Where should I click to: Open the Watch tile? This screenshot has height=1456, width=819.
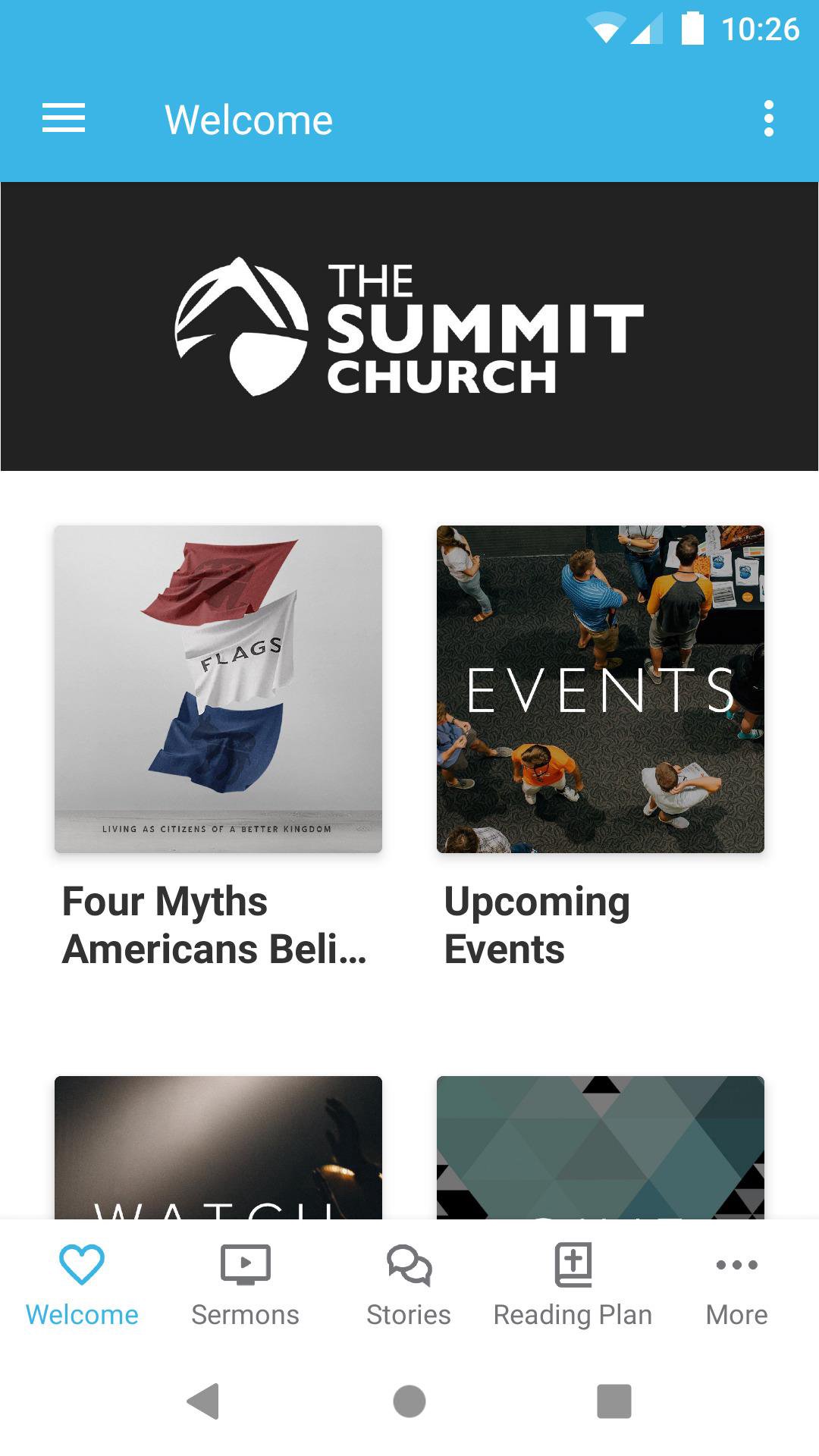[218, 1147]
